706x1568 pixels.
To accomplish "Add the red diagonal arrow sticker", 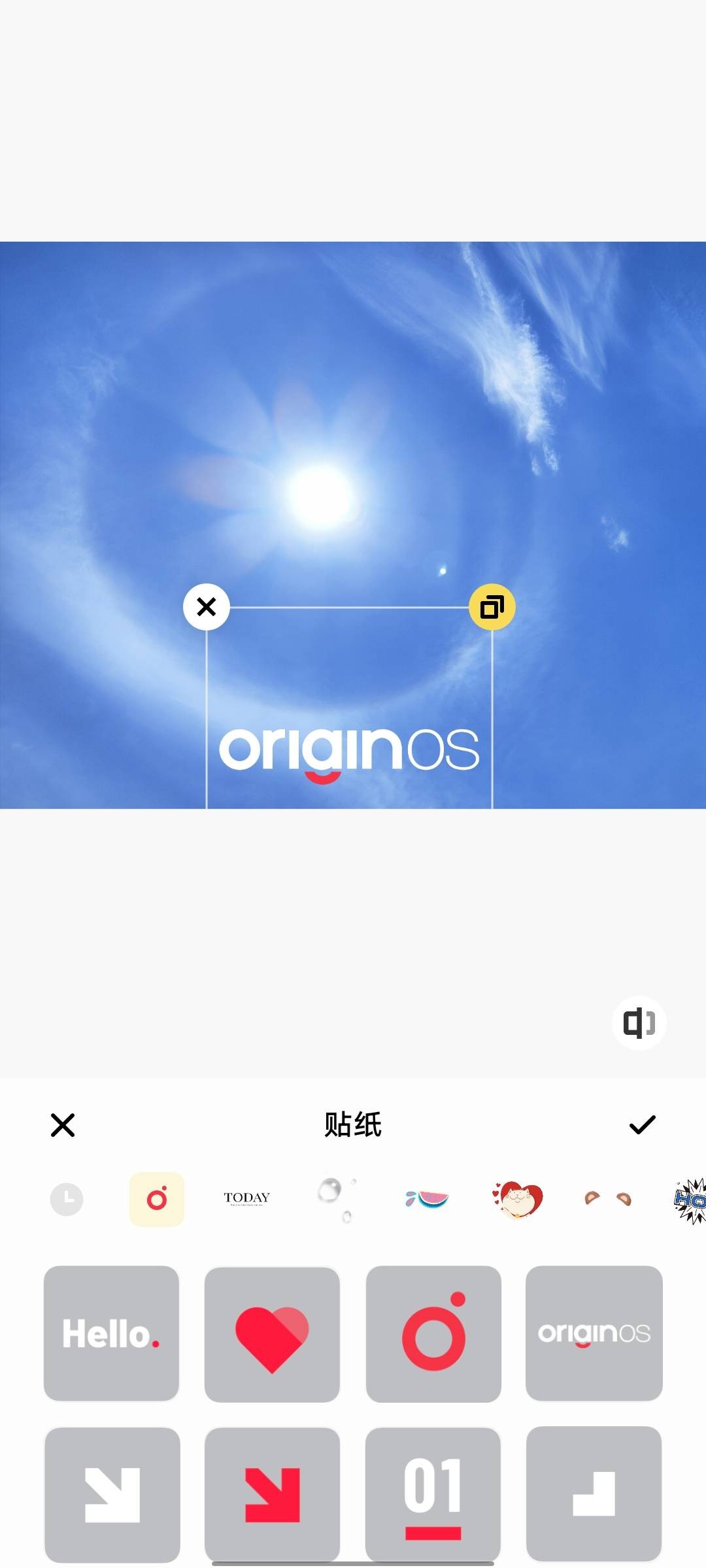I will [x=272, y=1494].
